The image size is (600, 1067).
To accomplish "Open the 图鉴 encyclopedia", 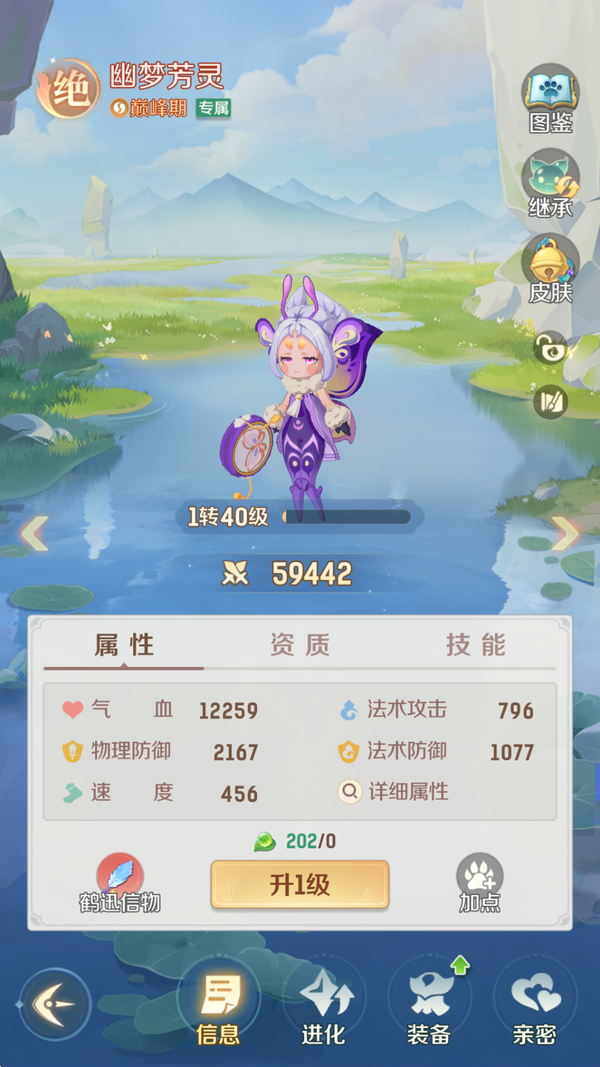I will point(549,98).
